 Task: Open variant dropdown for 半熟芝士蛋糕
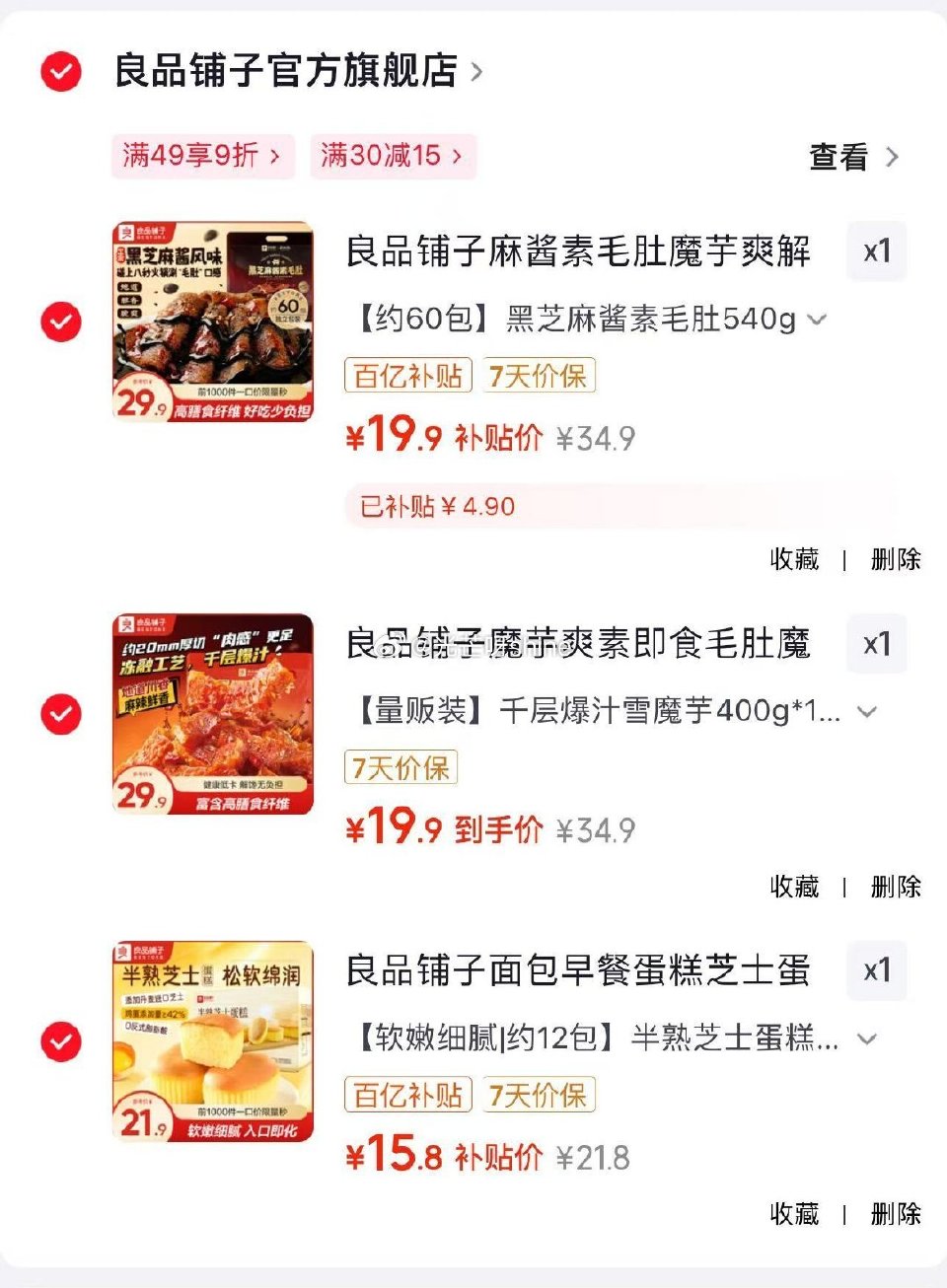tap(866, 1038)
